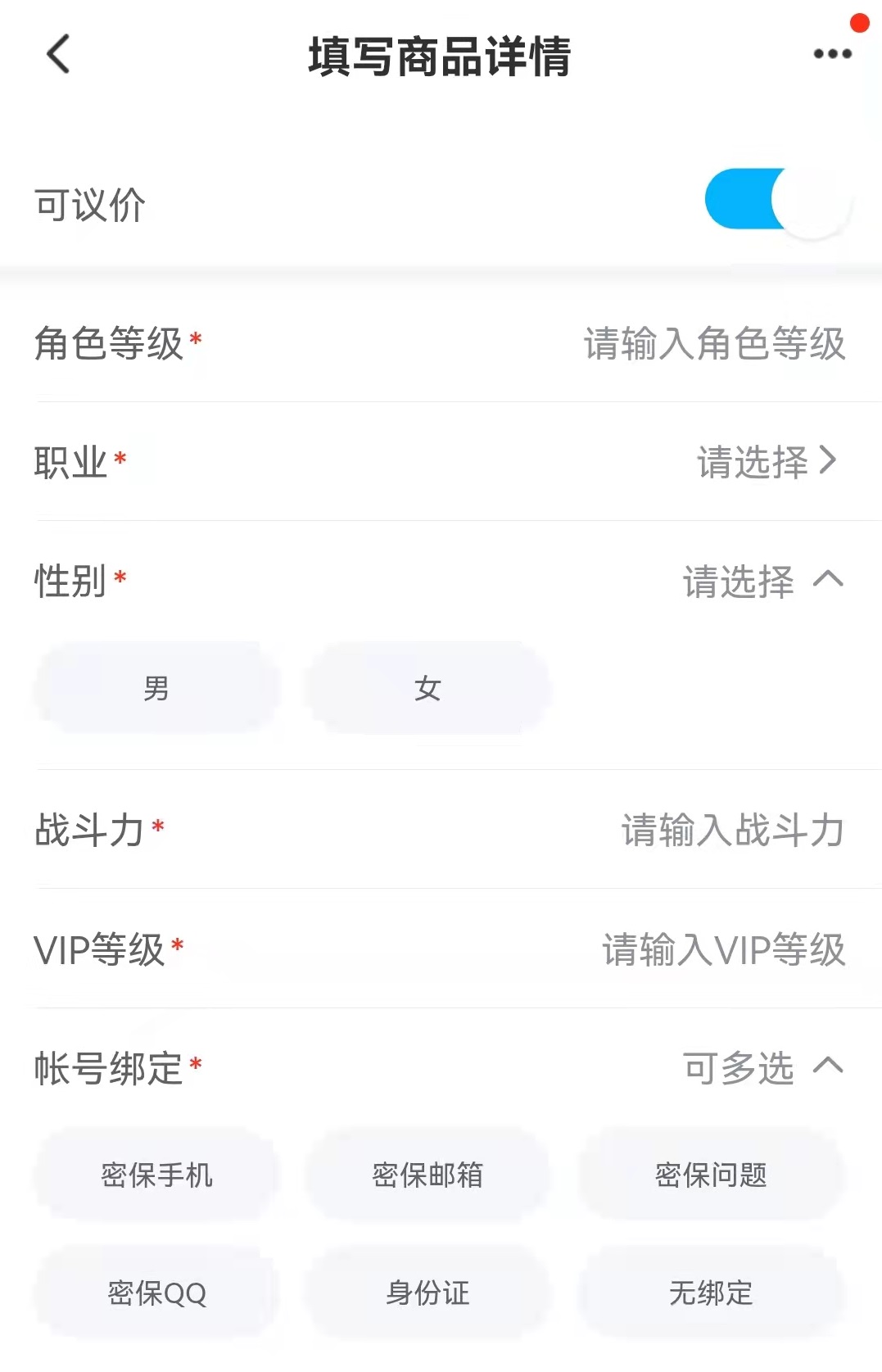Choose 女 as gender

pyautogui.click(x=427, y=688)
